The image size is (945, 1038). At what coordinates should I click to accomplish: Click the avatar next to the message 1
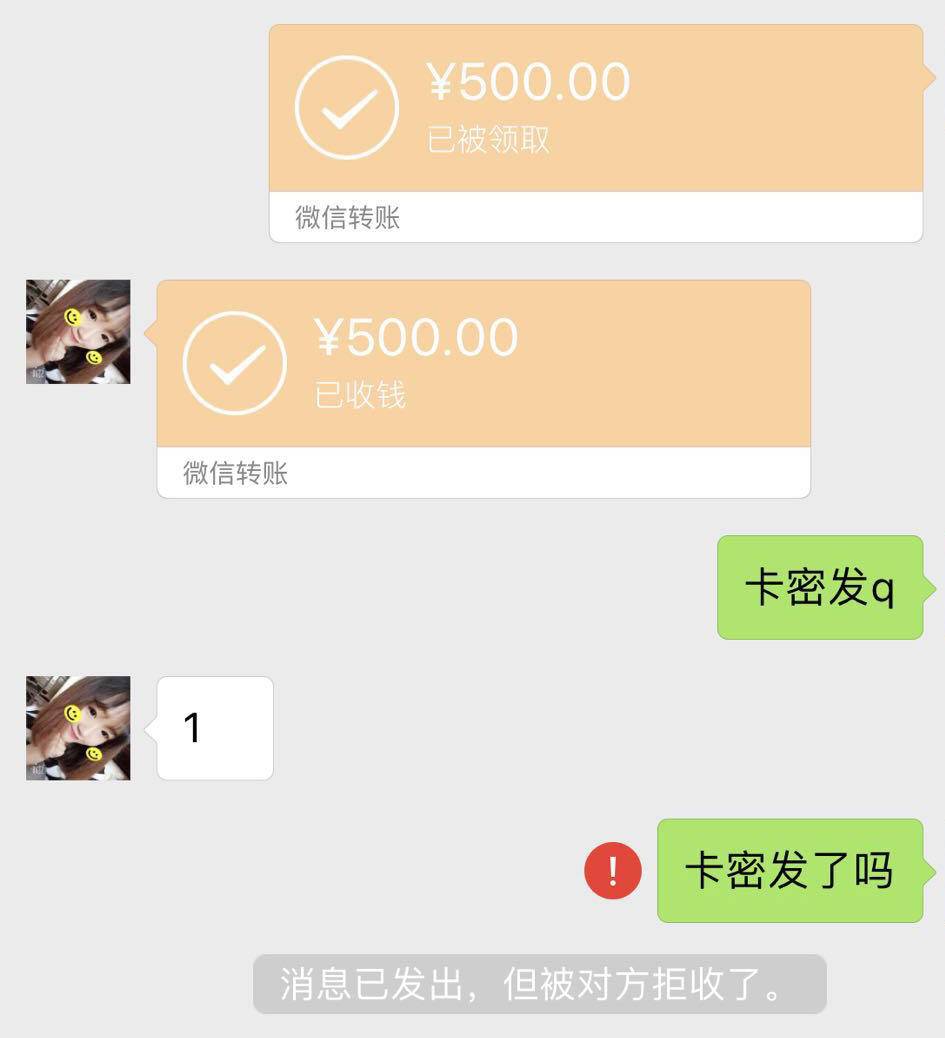pyautogui.click(x=77, y=727)
